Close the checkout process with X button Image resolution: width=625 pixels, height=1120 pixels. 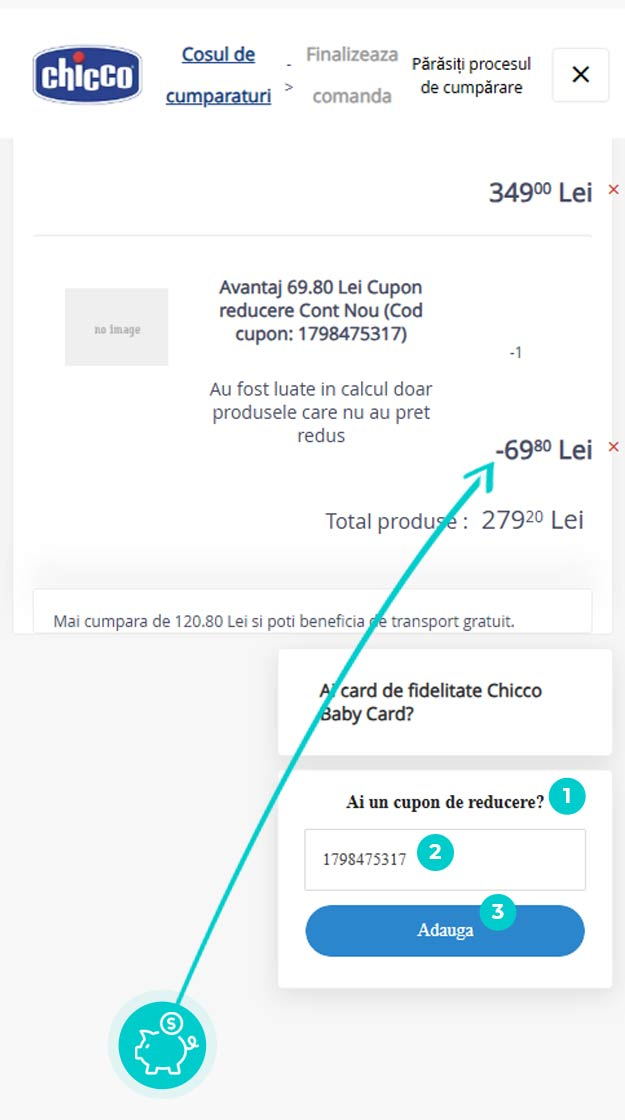click(581, 74)
